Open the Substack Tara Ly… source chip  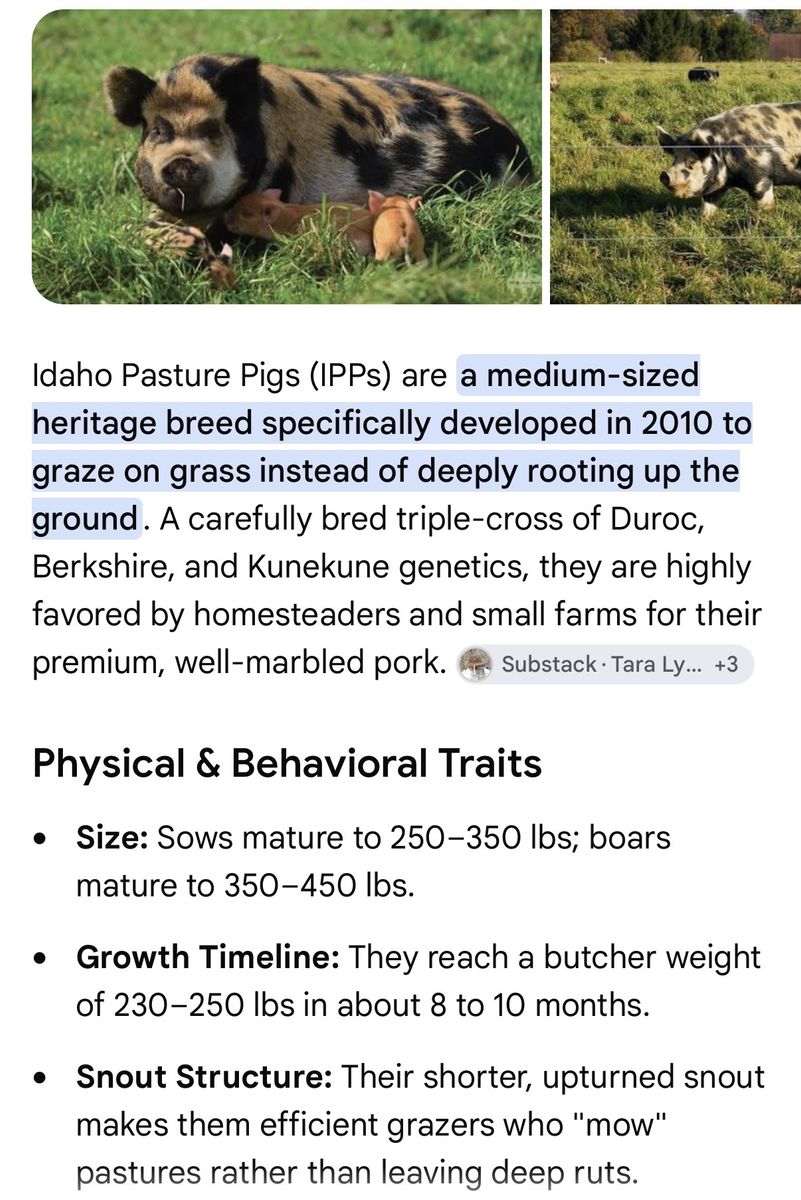click(x=605, y=664)
